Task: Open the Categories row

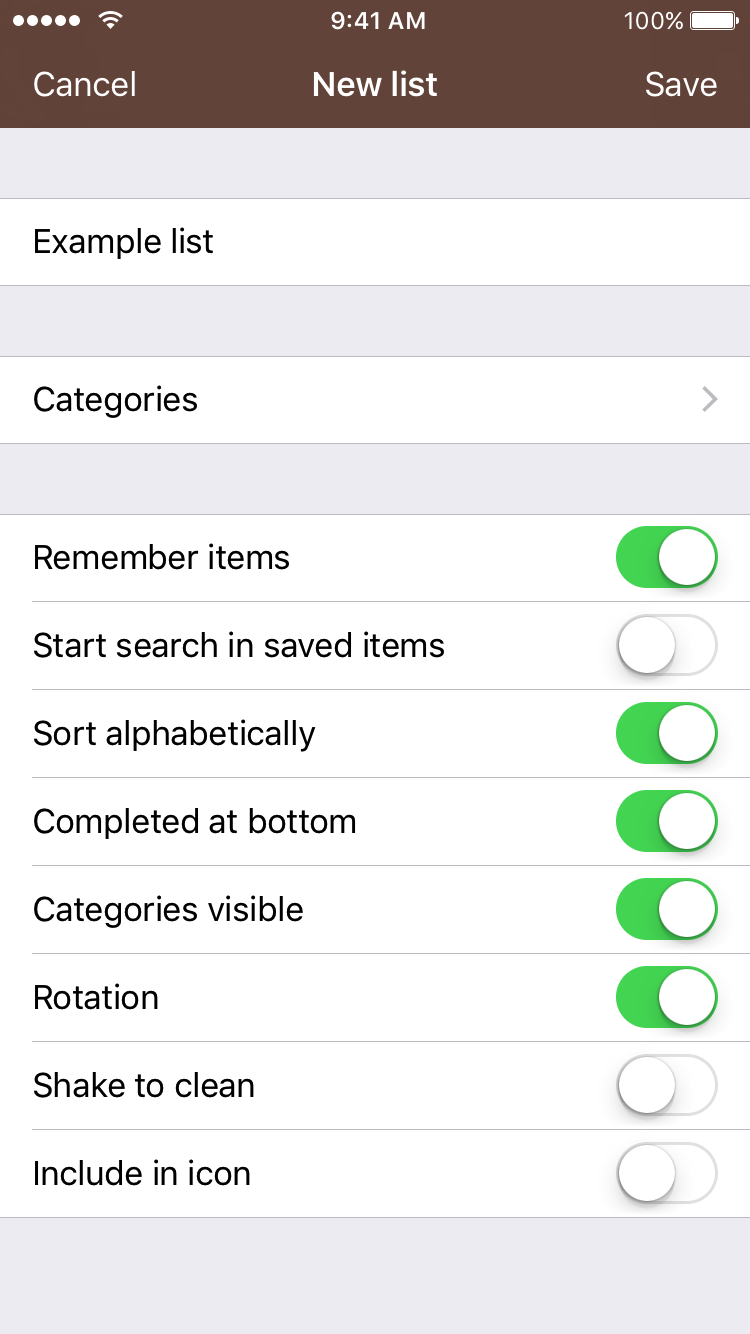Action: coord(375,400)
